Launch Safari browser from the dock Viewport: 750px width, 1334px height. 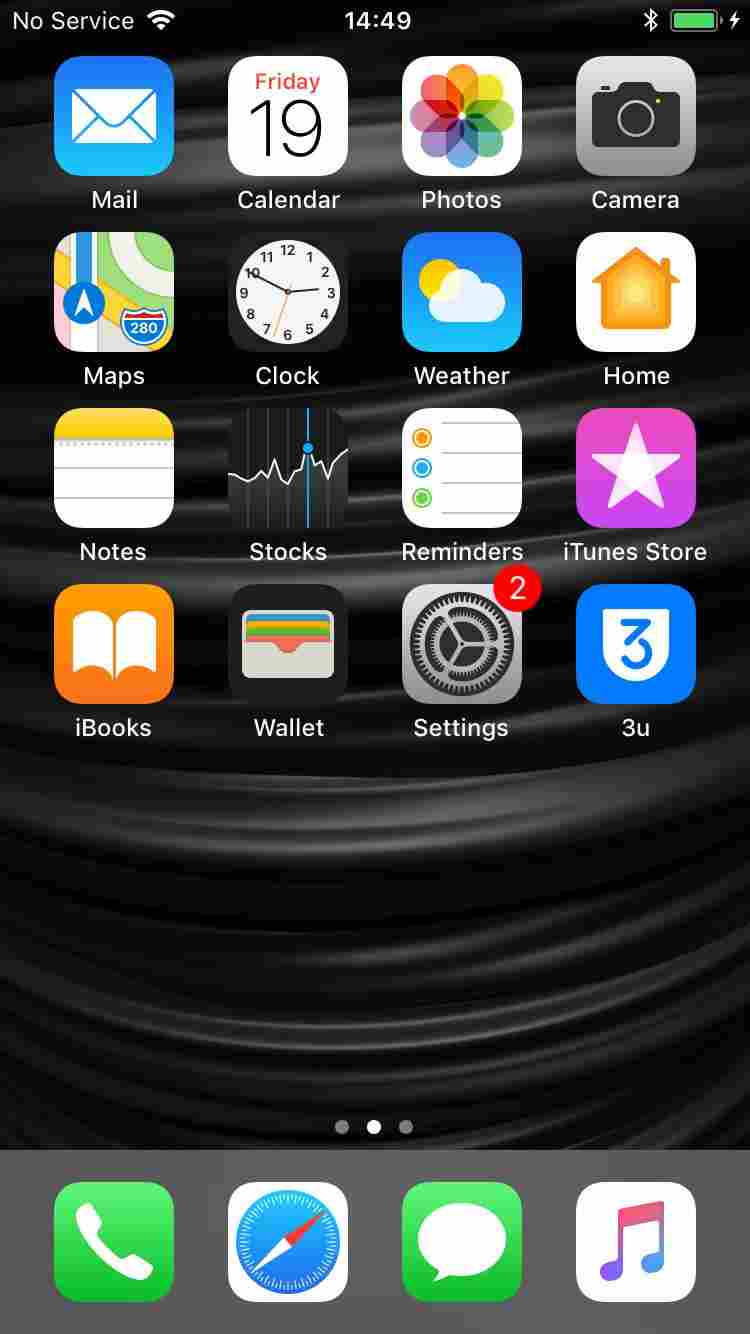[288, 1242]
